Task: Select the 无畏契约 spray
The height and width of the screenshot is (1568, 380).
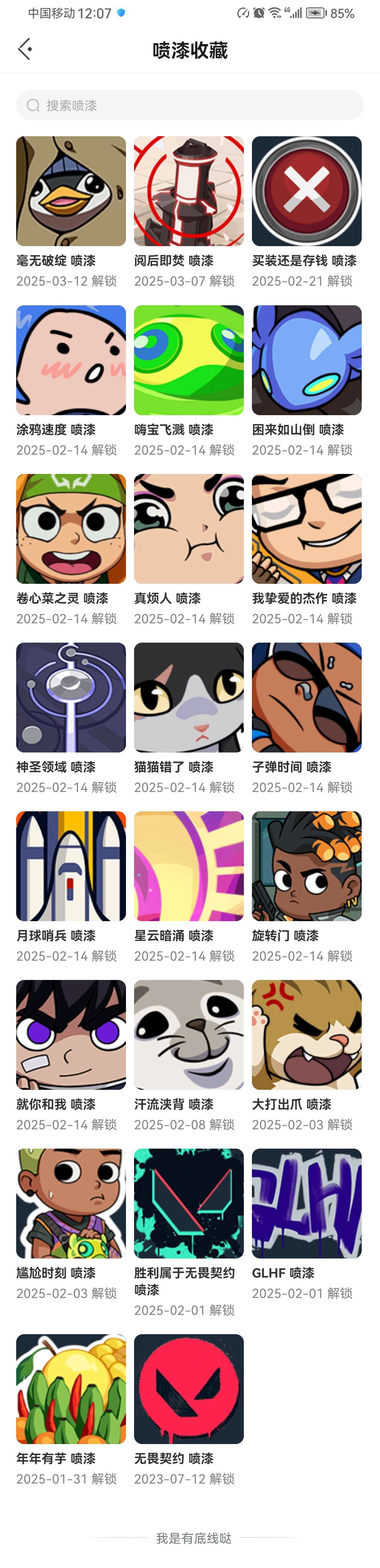Action: coord(189,1388)
